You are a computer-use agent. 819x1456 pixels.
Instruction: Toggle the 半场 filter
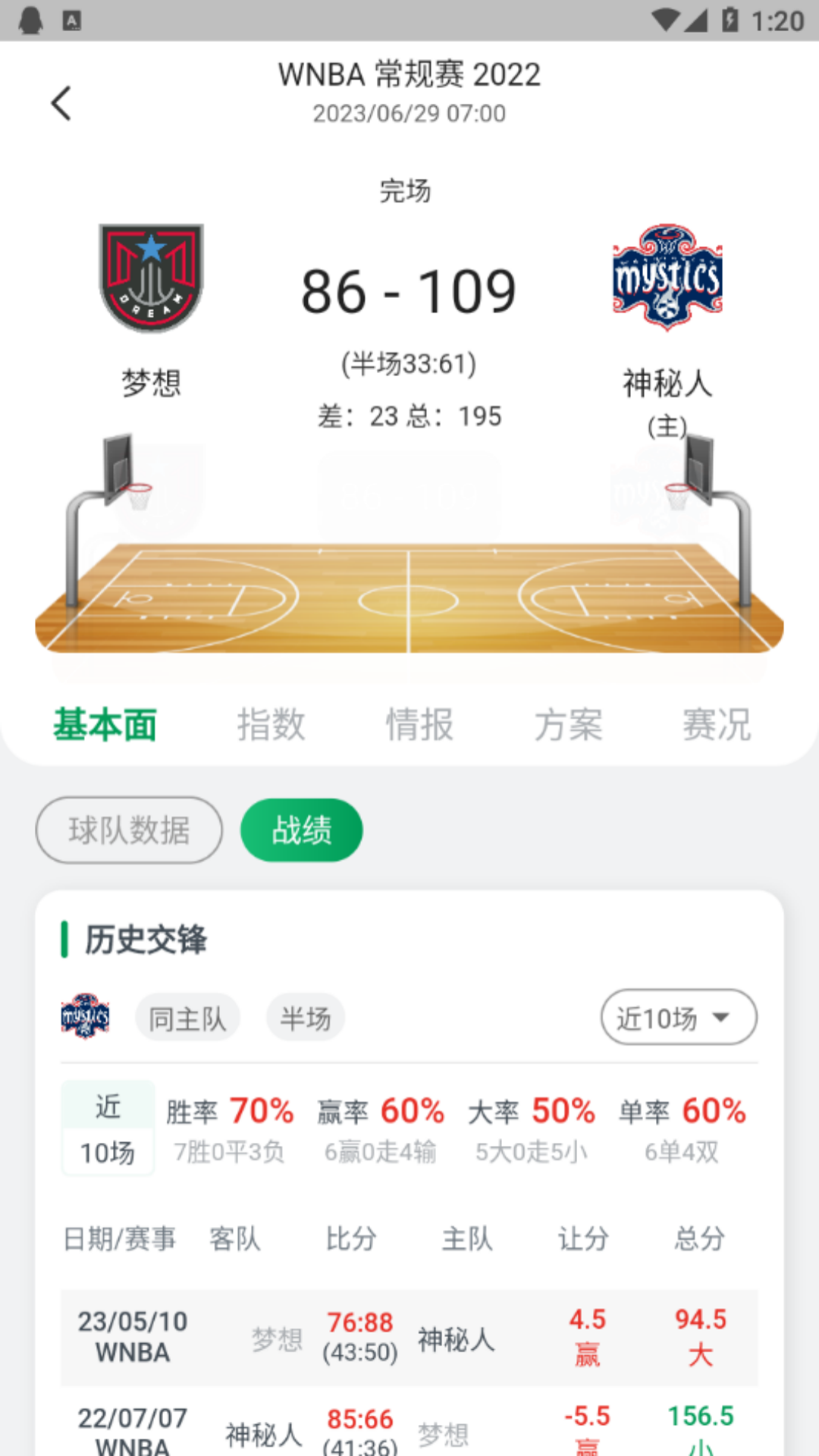click(305, 1017)
